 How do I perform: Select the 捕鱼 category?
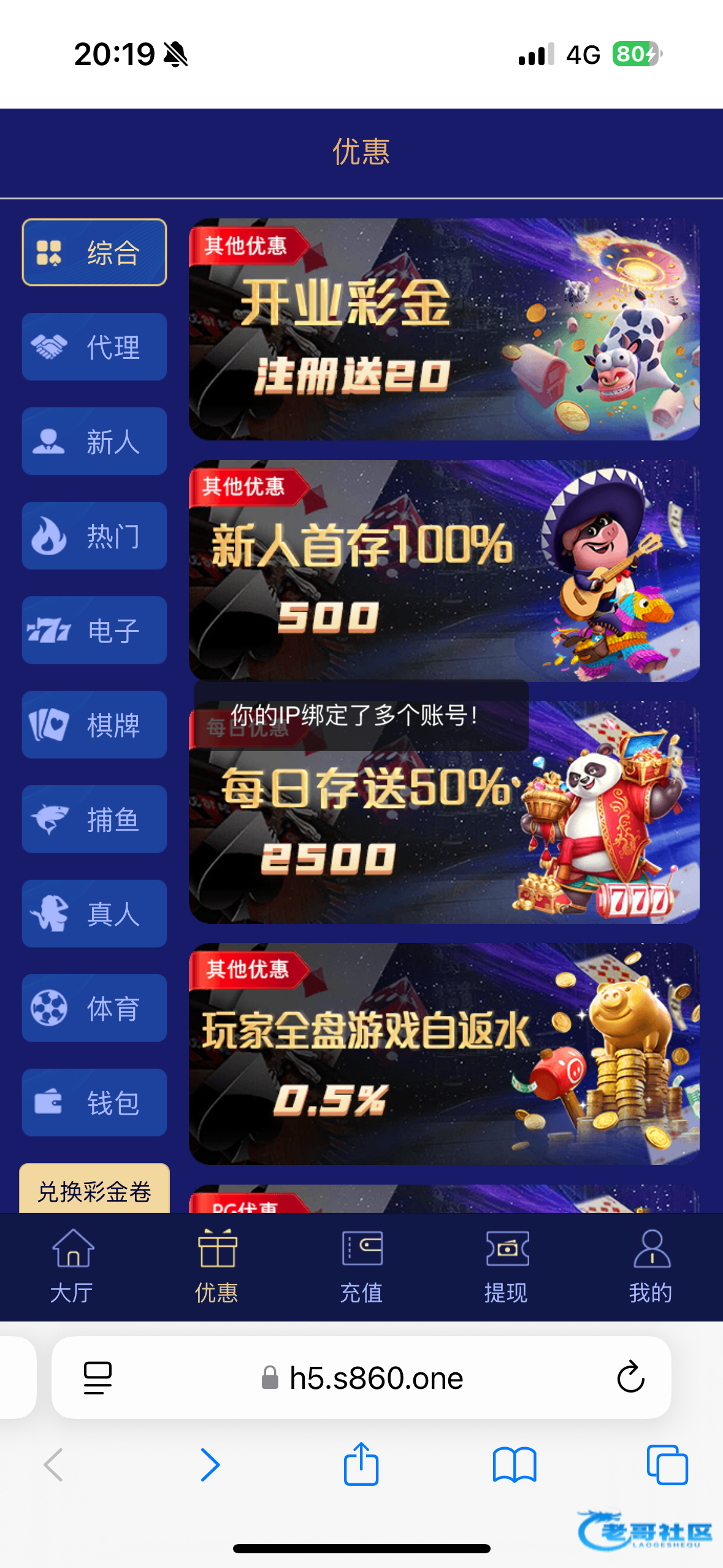point(94,819)
